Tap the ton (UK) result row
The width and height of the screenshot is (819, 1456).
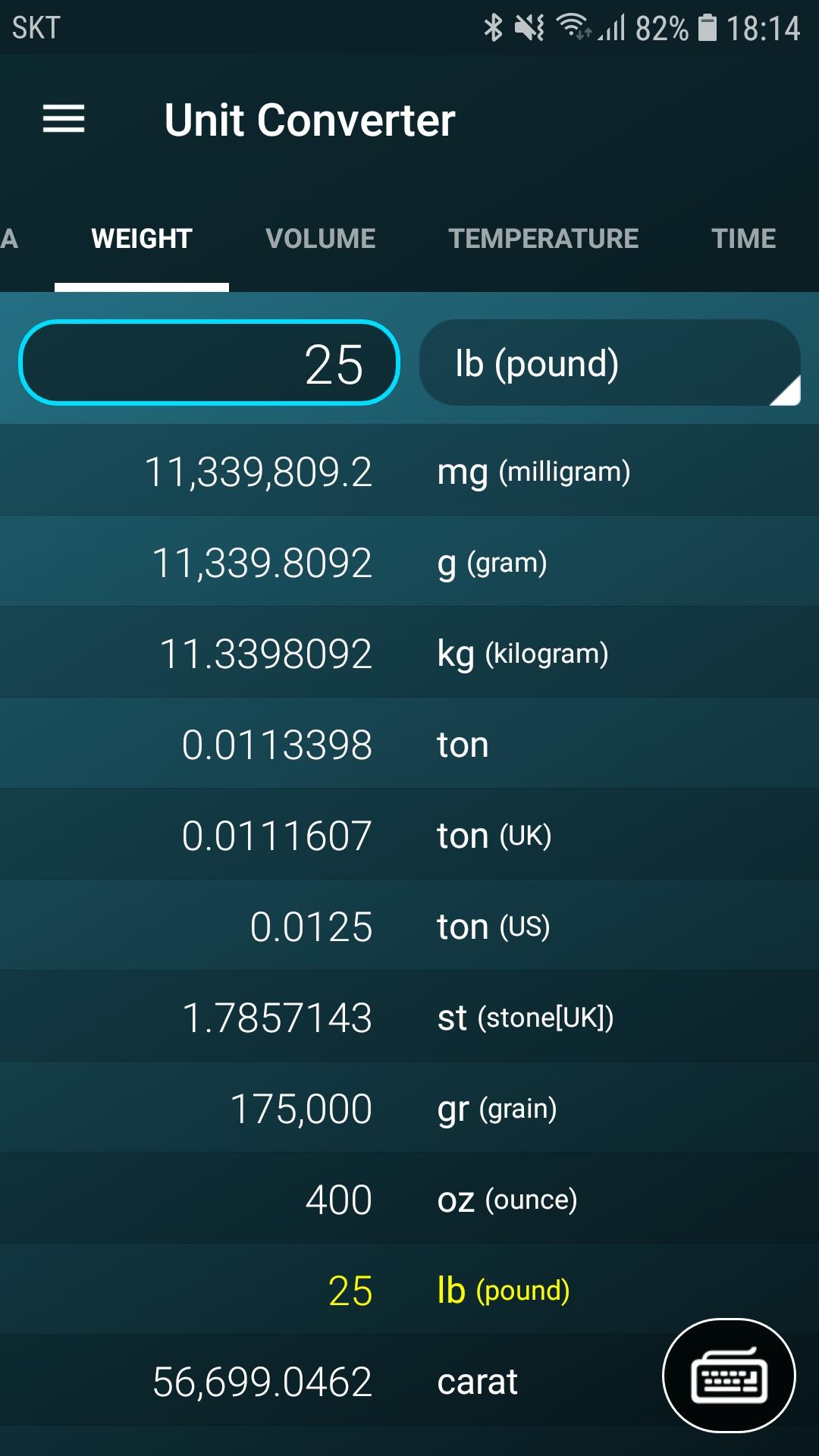(409, 834)
